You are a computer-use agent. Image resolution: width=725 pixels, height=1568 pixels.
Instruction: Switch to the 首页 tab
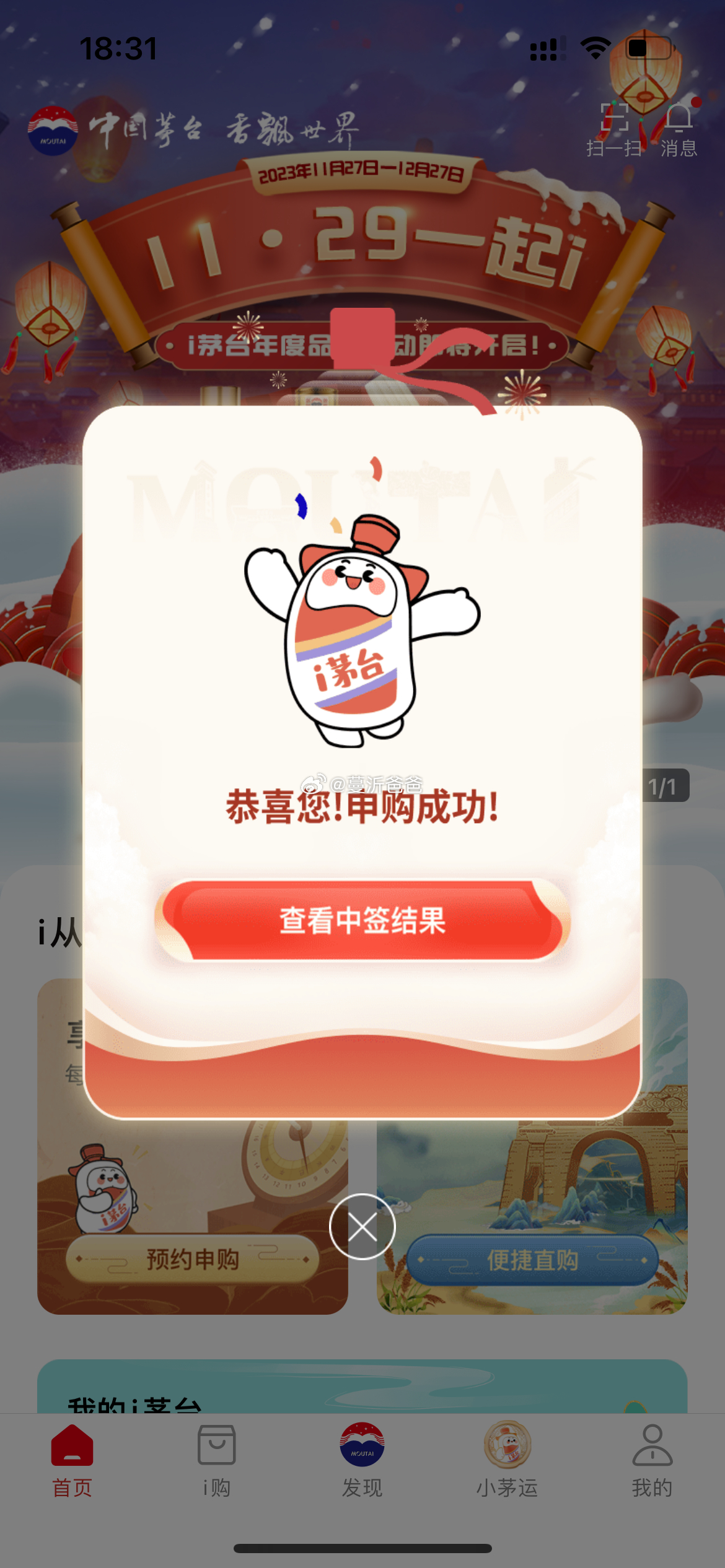[72, 1461]
